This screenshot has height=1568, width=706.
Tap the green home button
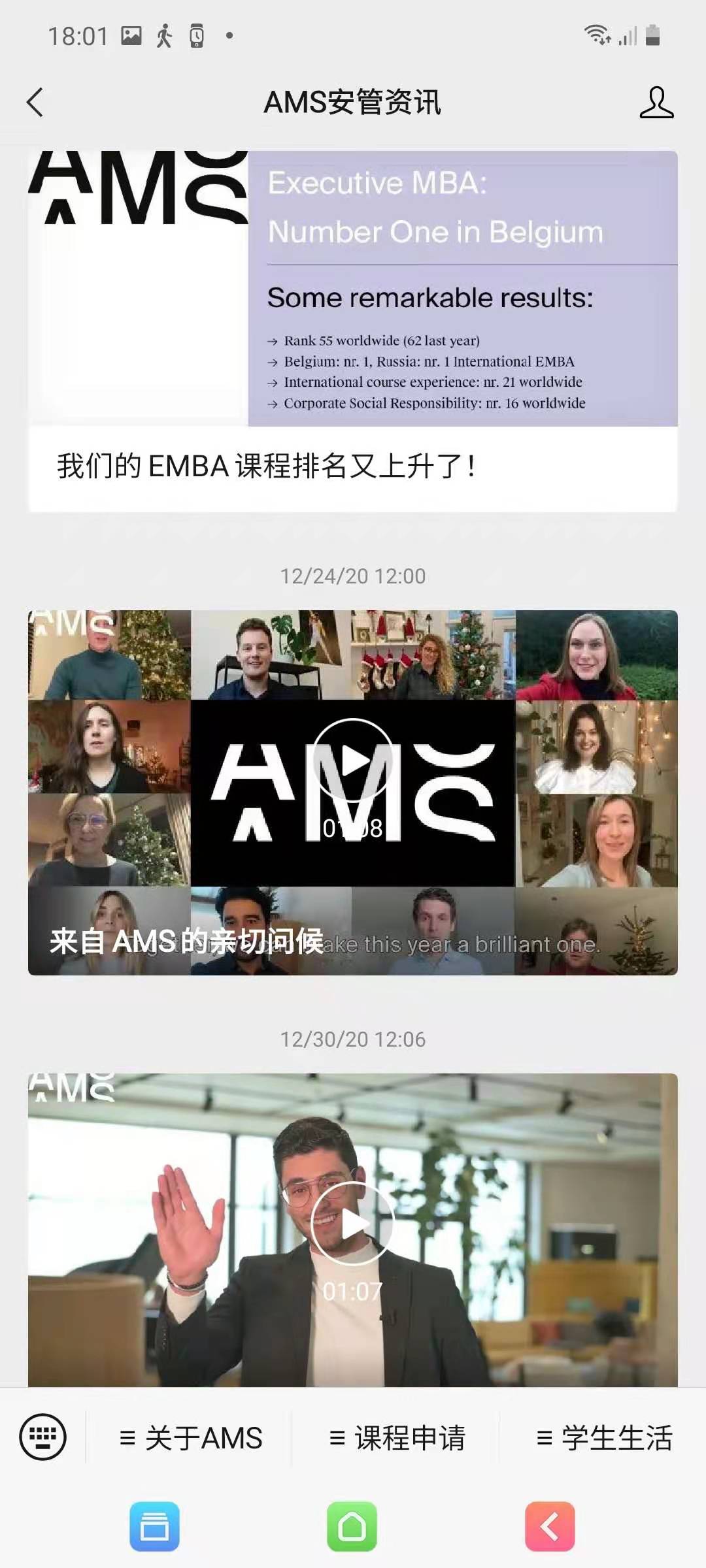[x=352, y=1527]
